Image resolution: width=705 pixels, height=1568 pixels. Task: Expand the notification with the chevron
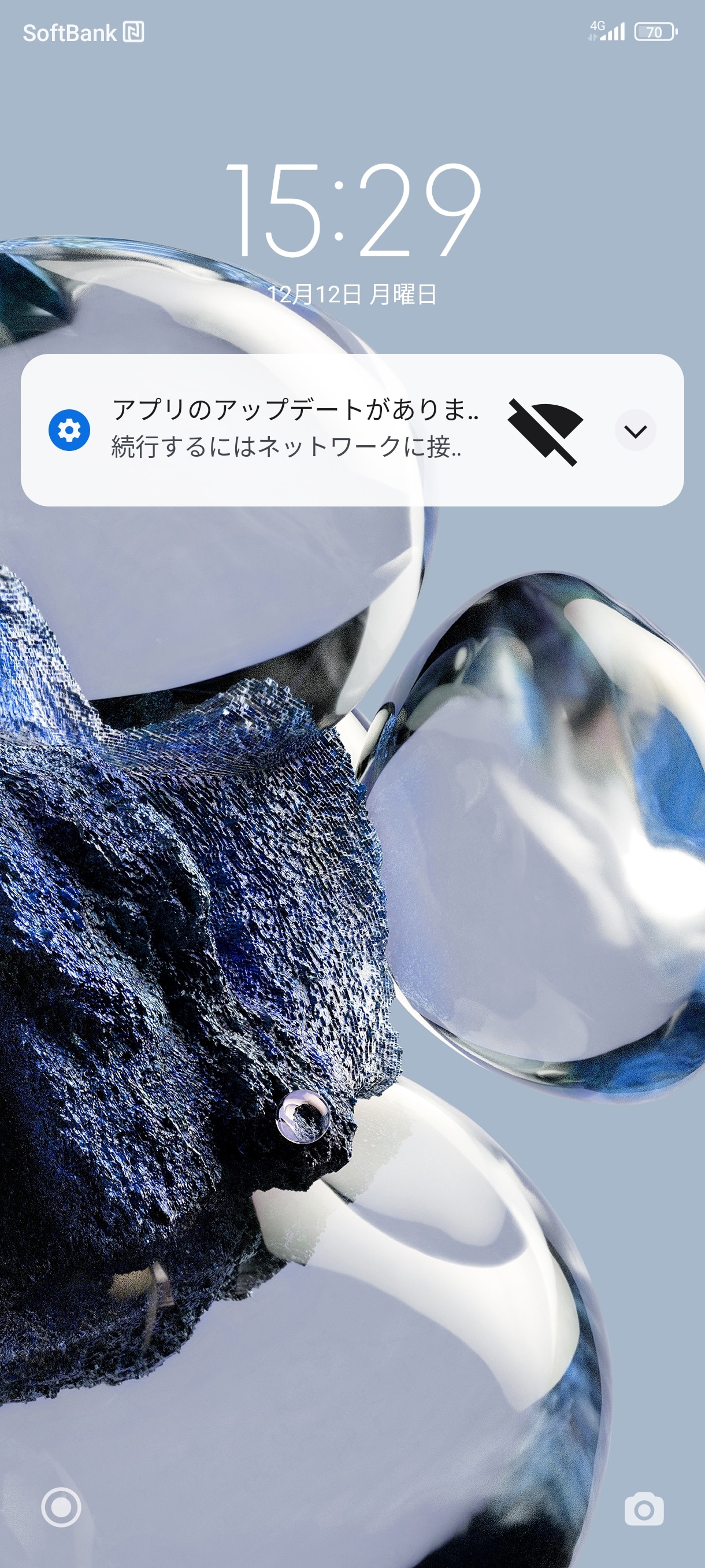635,431
